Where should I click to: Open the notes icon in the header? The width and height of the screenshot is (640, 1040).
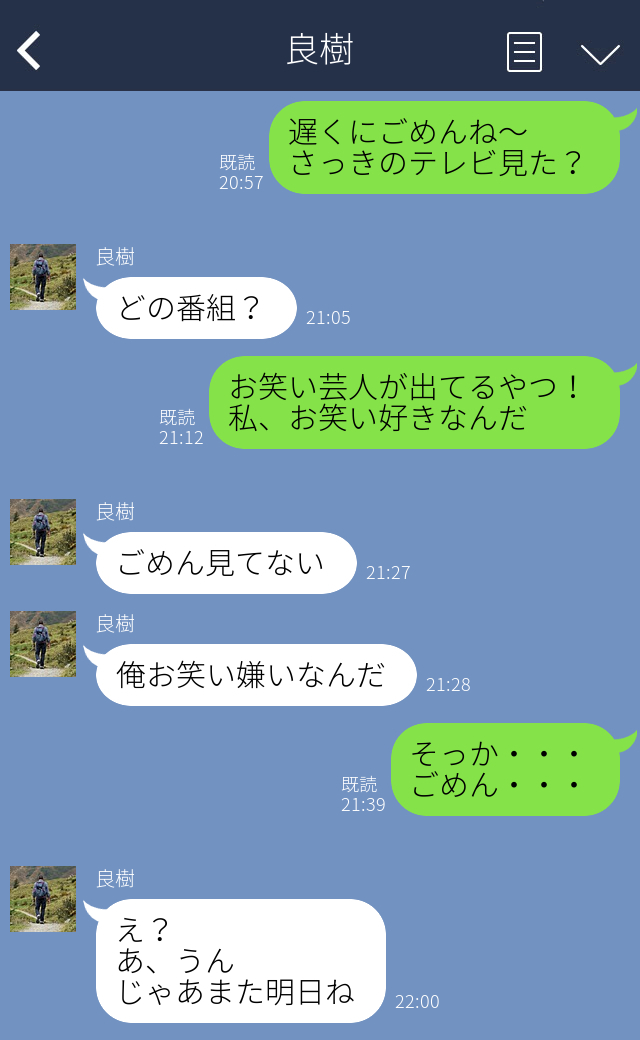pyautogui.click(x=524, y=51)
